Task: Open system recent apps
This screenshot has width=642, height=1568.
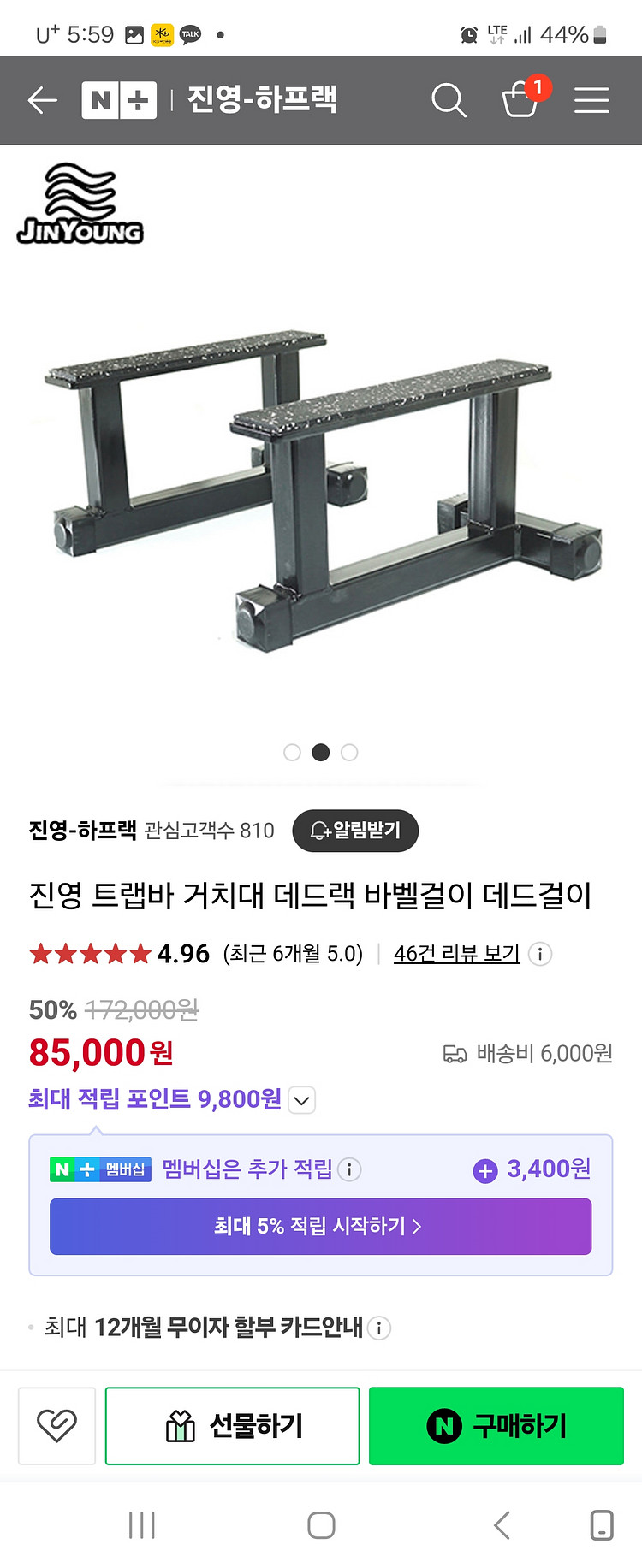Action: click(141, 1524)
